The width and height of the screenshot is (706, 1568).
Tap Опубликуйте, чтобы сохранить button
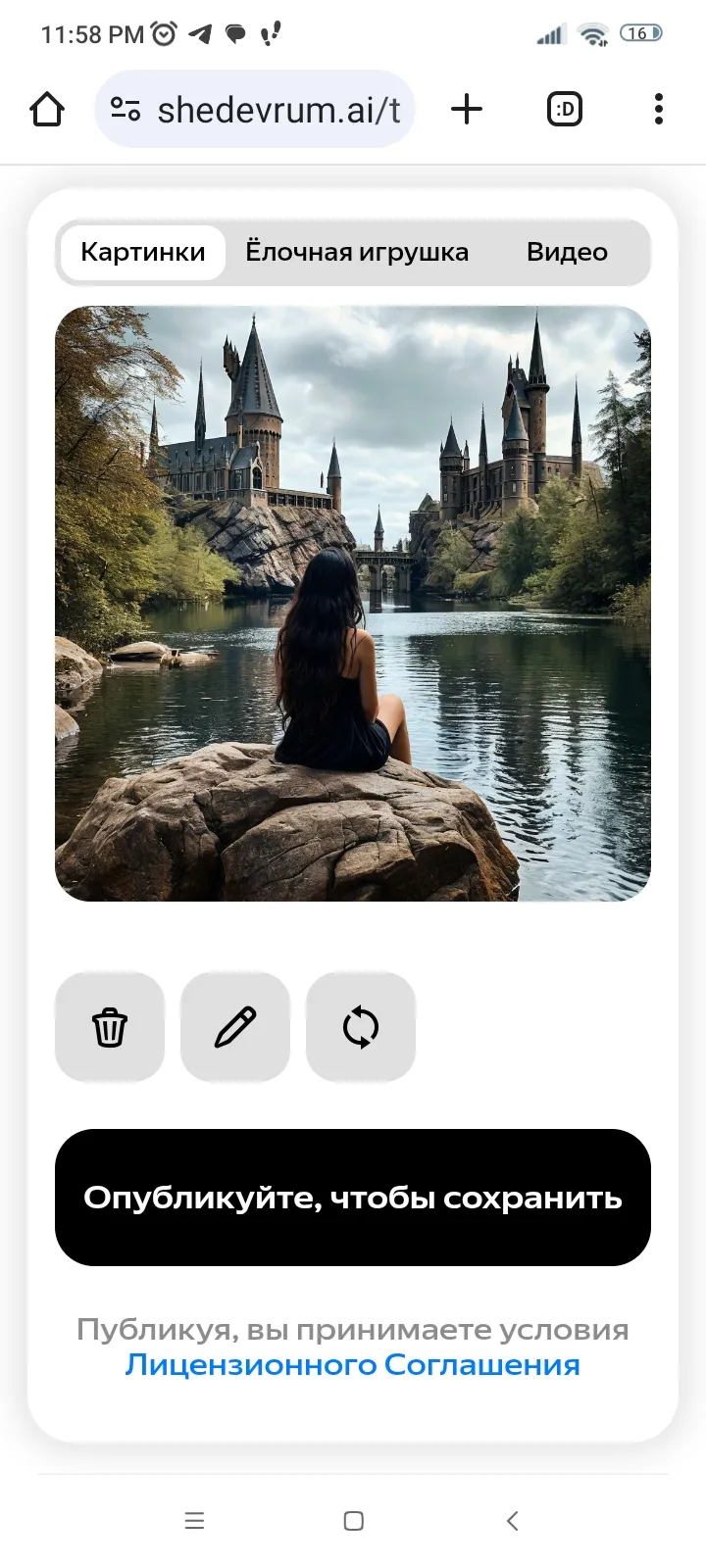point(353,1198)
